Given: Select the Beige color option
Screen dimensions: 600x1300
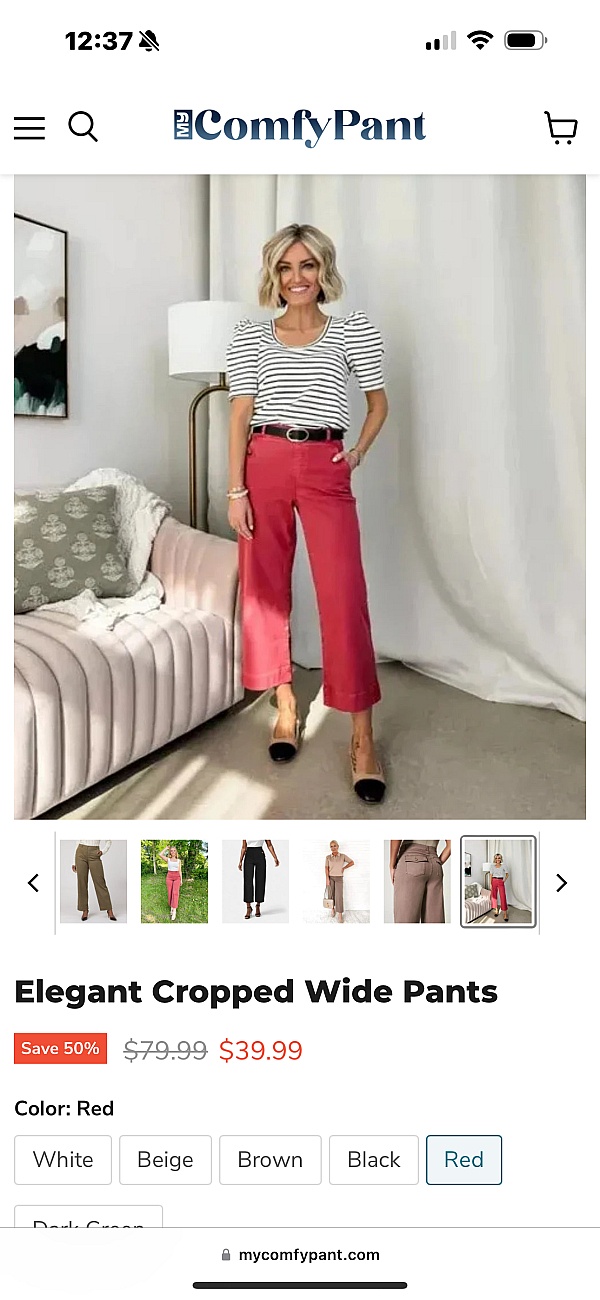Looking at the screenshot, I should pos(165,1160).
